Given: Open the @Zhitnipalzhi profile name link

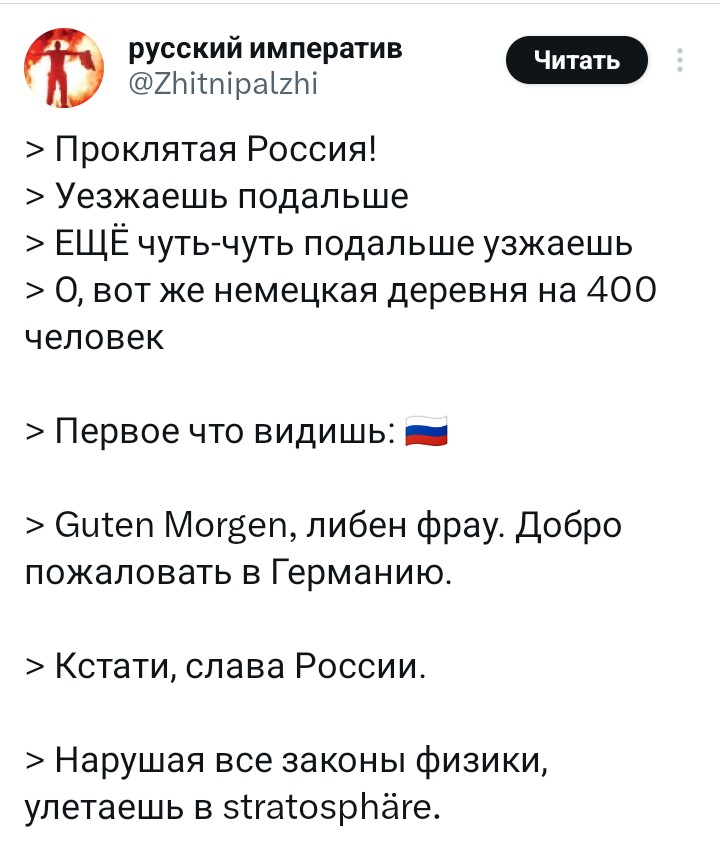Looking at the screenshot, I should (223, 84).
